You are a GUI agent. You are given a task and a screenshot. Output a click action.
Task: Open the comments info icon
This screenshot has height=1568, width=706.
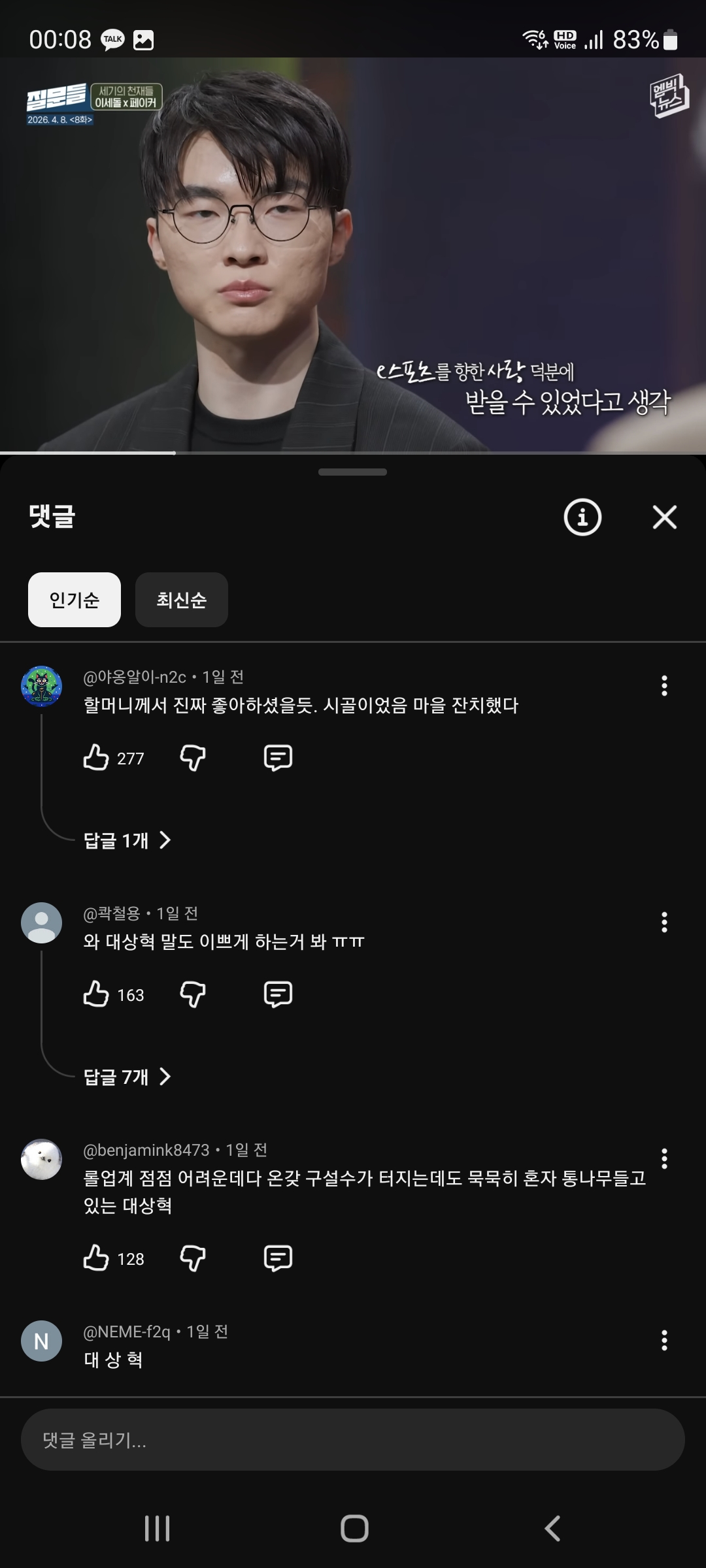click(x=582, y=517)
